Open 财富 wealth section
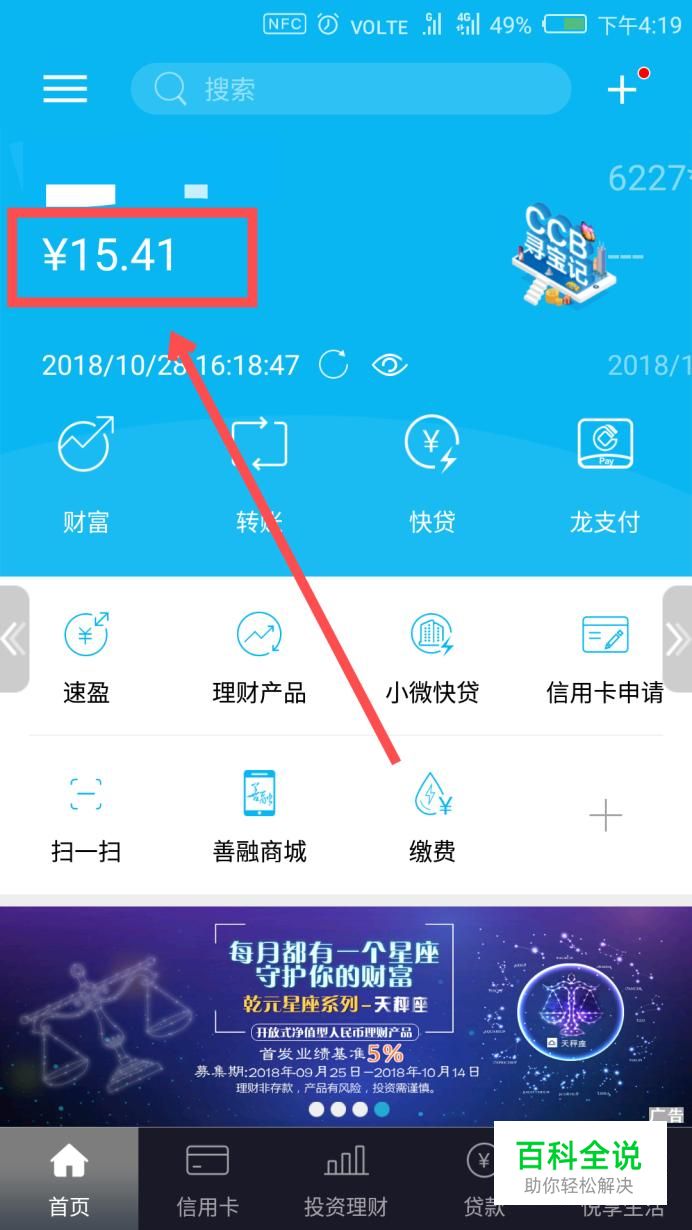Screen dimensions: 692x1230 pyautogui.click(x=86, y=476)
